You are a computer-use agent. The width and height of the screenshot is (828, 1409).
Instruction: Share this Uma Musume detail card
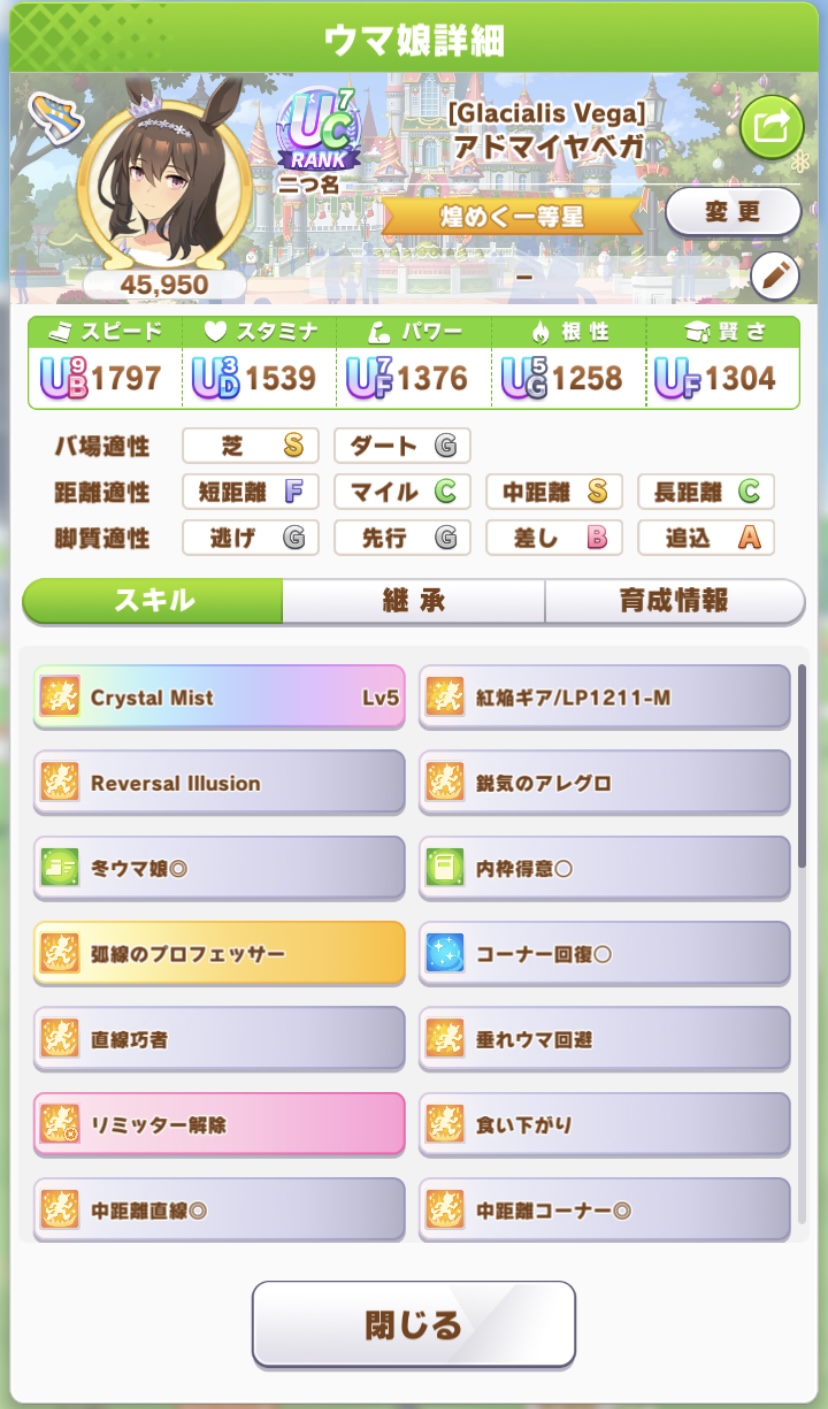tap(771, 126)
